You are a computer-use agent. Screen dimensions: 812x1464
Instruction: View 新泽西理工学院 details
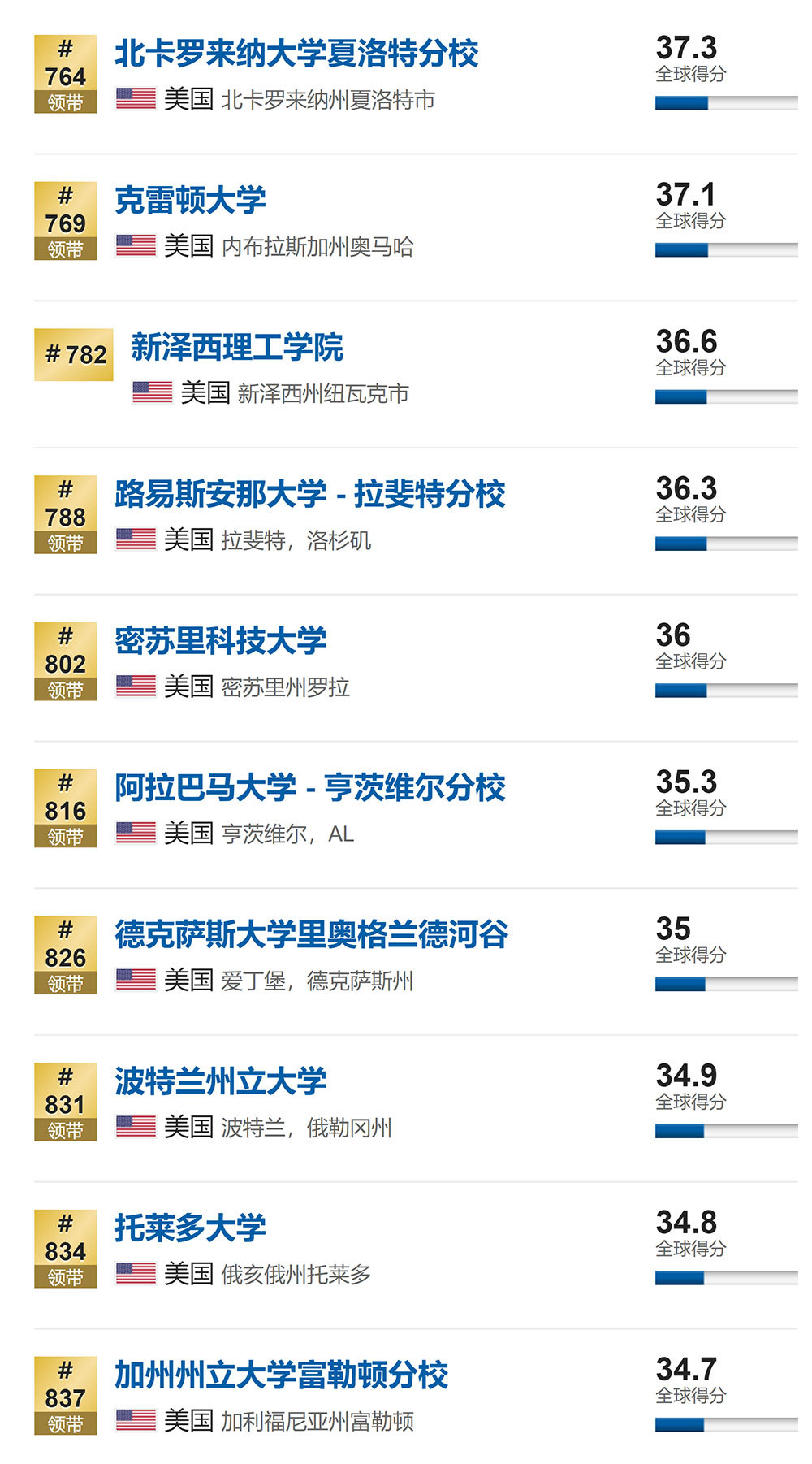237,348
